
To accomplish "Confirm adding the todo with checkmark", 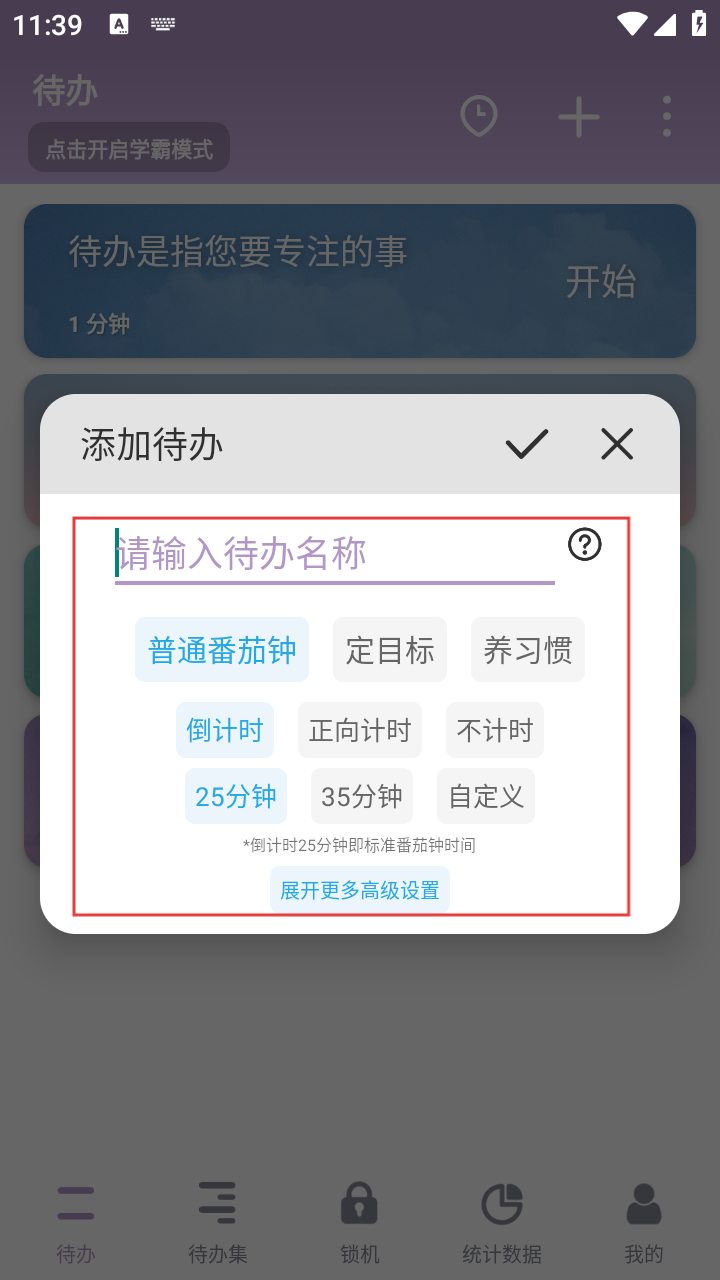I will click(x=526, y=444).
